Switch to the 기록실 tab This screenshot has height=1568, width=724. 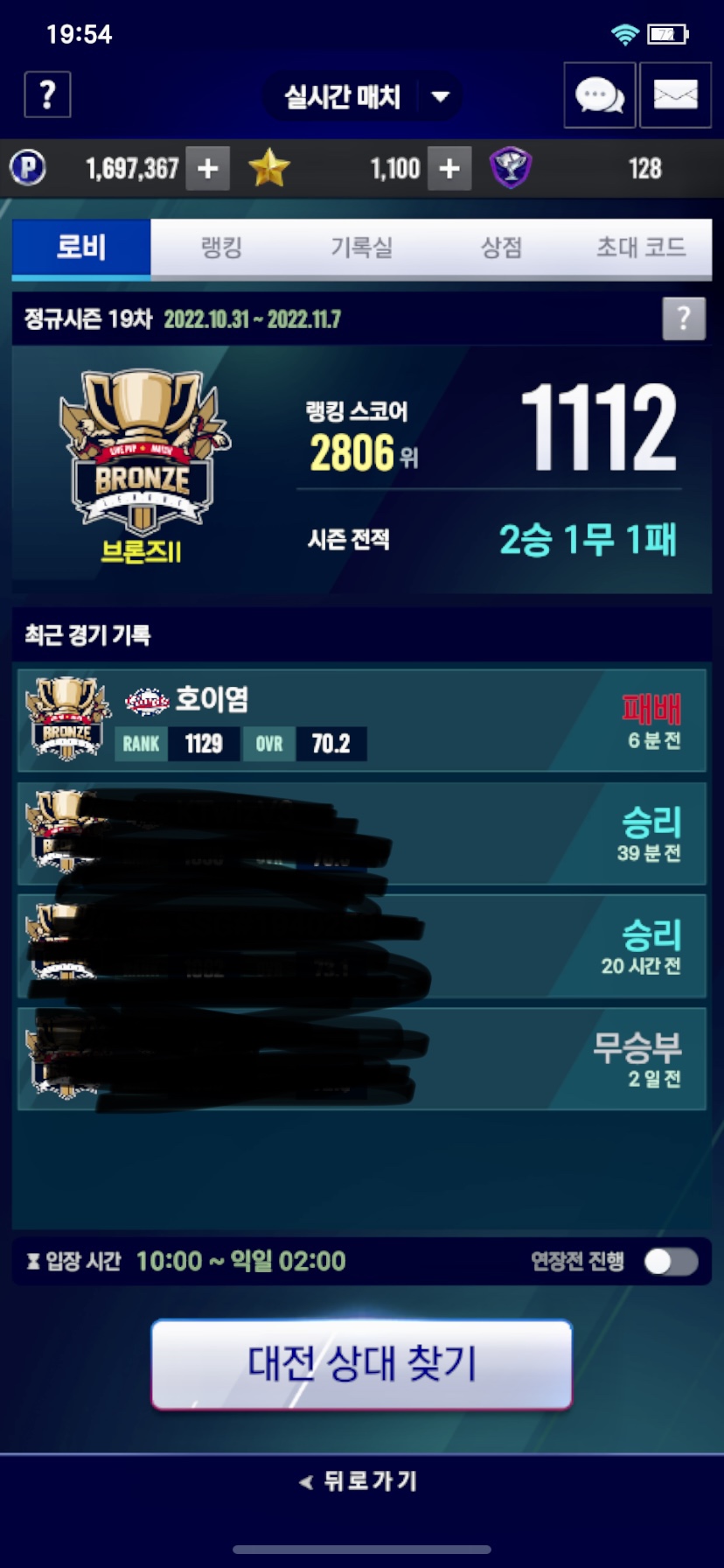click(x=361, y=248)
